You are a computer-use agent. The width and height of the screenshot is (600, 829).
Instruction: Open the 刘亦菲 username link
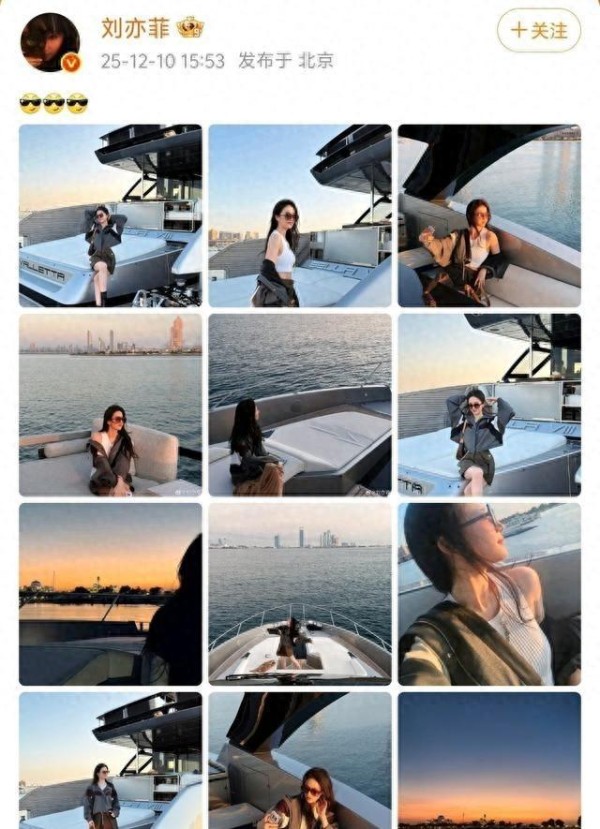[135, 27]
